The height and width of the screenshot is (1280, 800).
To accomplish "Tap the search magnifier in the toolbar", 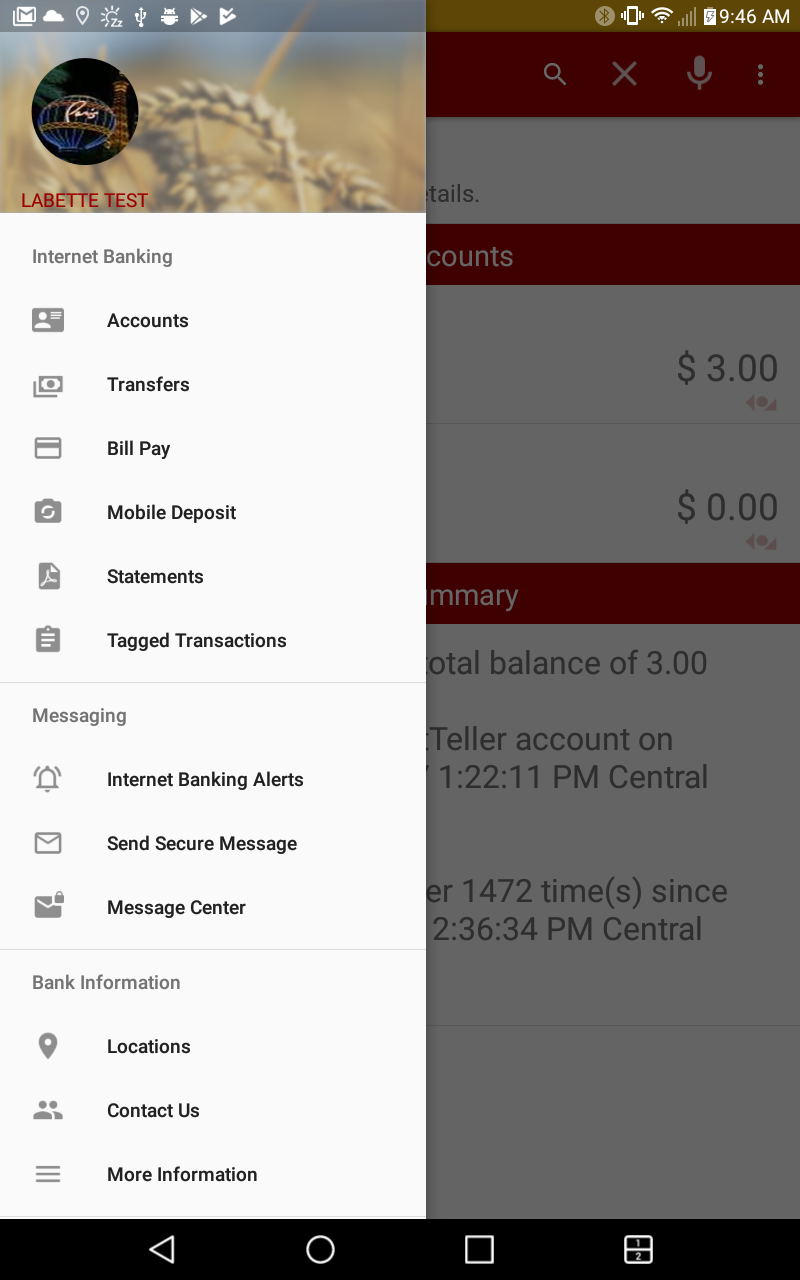I will coord(555,73).
